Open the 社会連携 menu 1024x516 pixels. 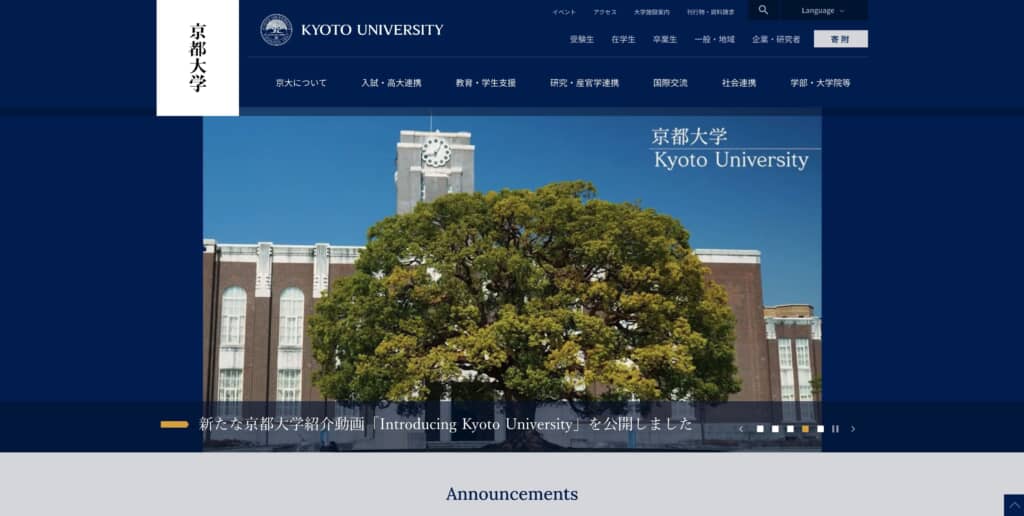click(739, 83)
